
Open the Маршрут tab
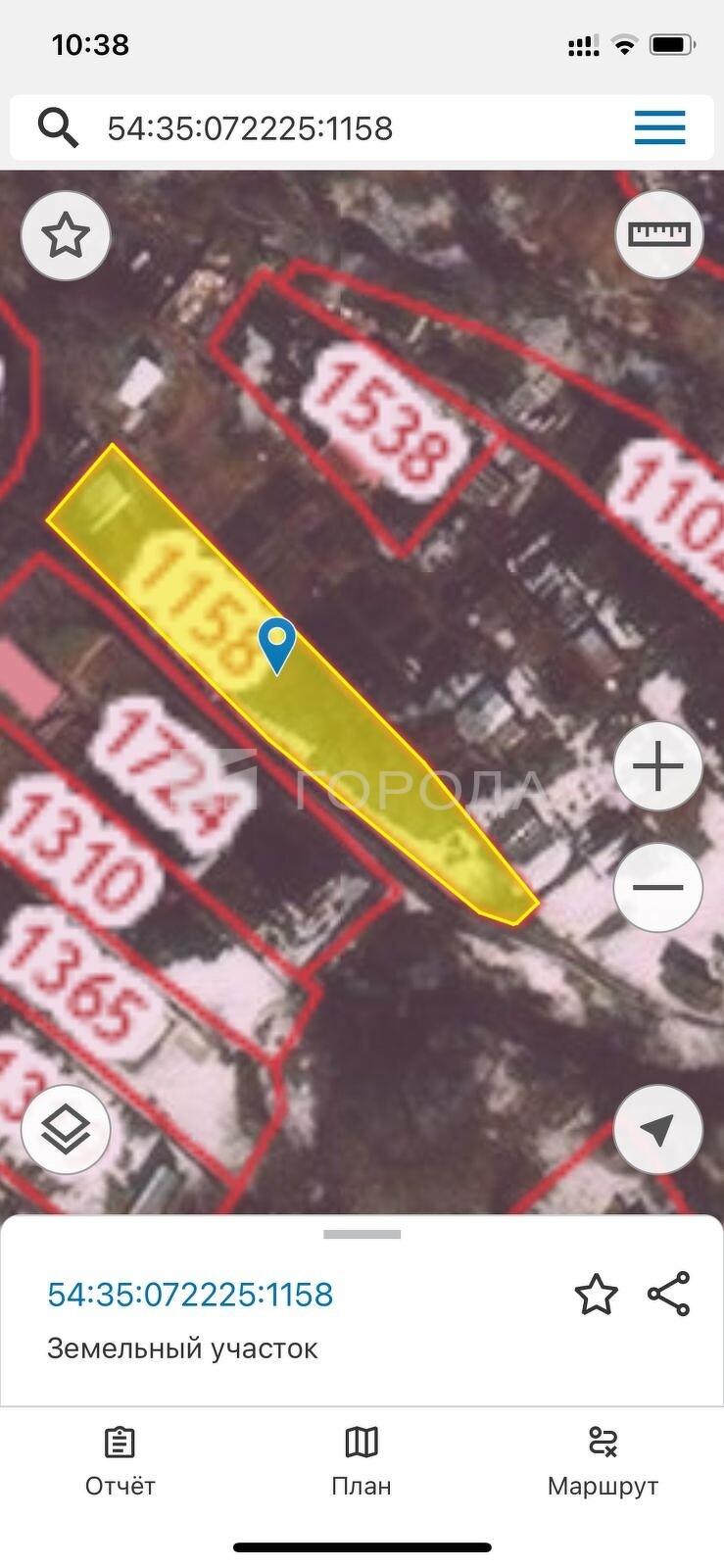pyautogui.click(x=603, y=1461)
